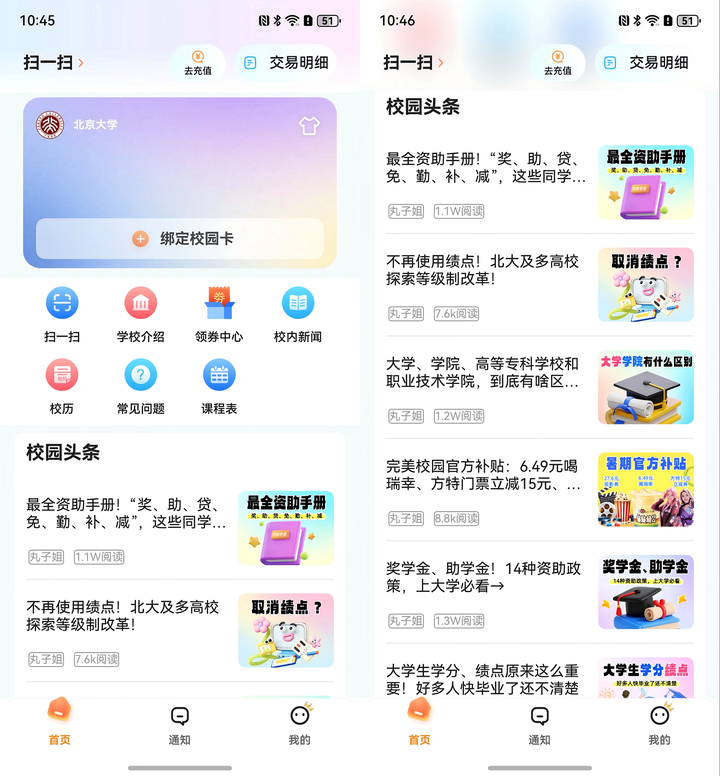Viewport: 720px width, 776px height.
Task: Open the shirt-shaped theme icon on card
Action: click(308, 126)
